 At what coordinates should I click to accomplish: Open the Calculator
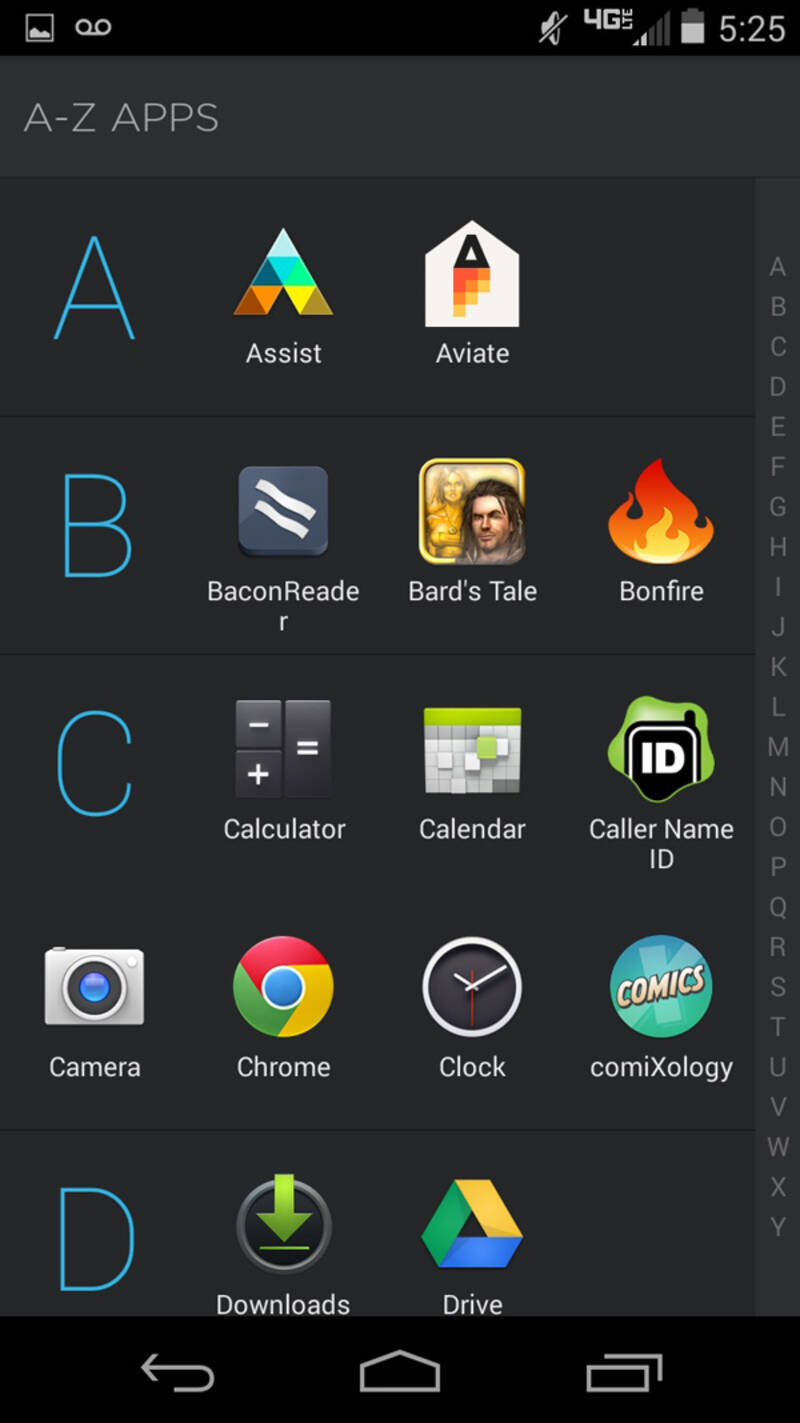click(x=283, y=749)
